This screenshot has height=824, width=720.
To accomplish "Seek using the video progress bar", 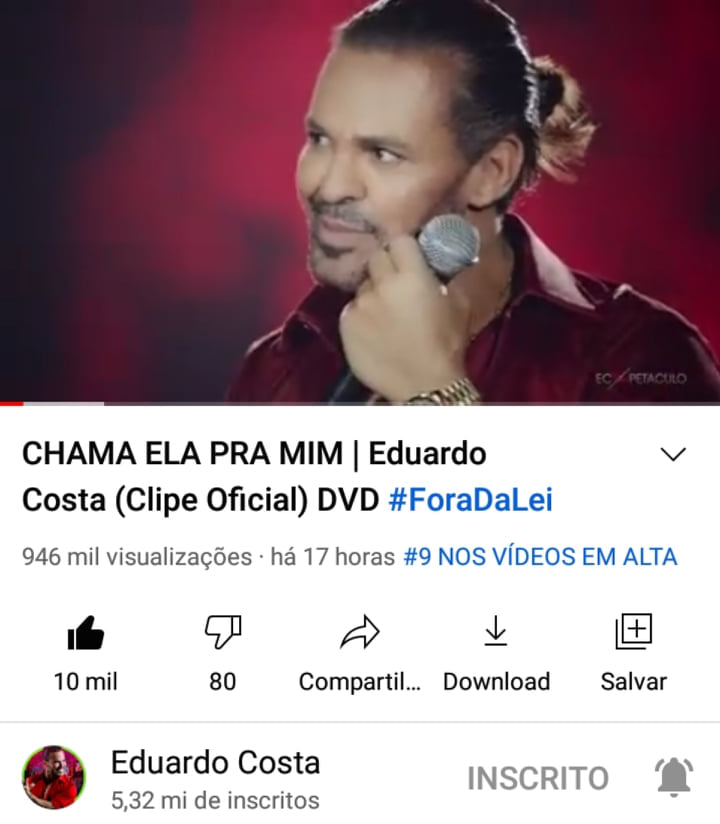I will tap(360, 404).
